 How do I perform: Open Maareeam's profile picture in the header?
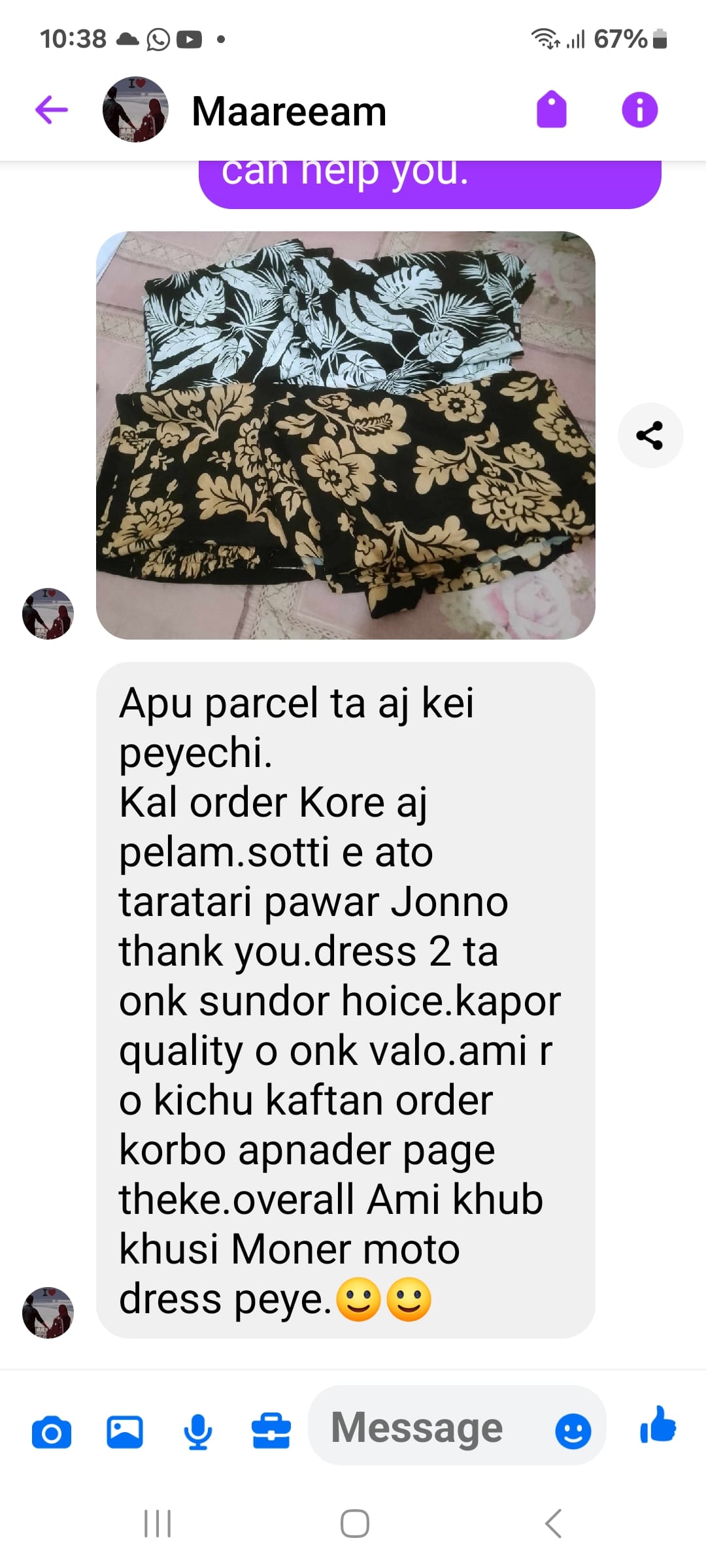tap(135, 110)
